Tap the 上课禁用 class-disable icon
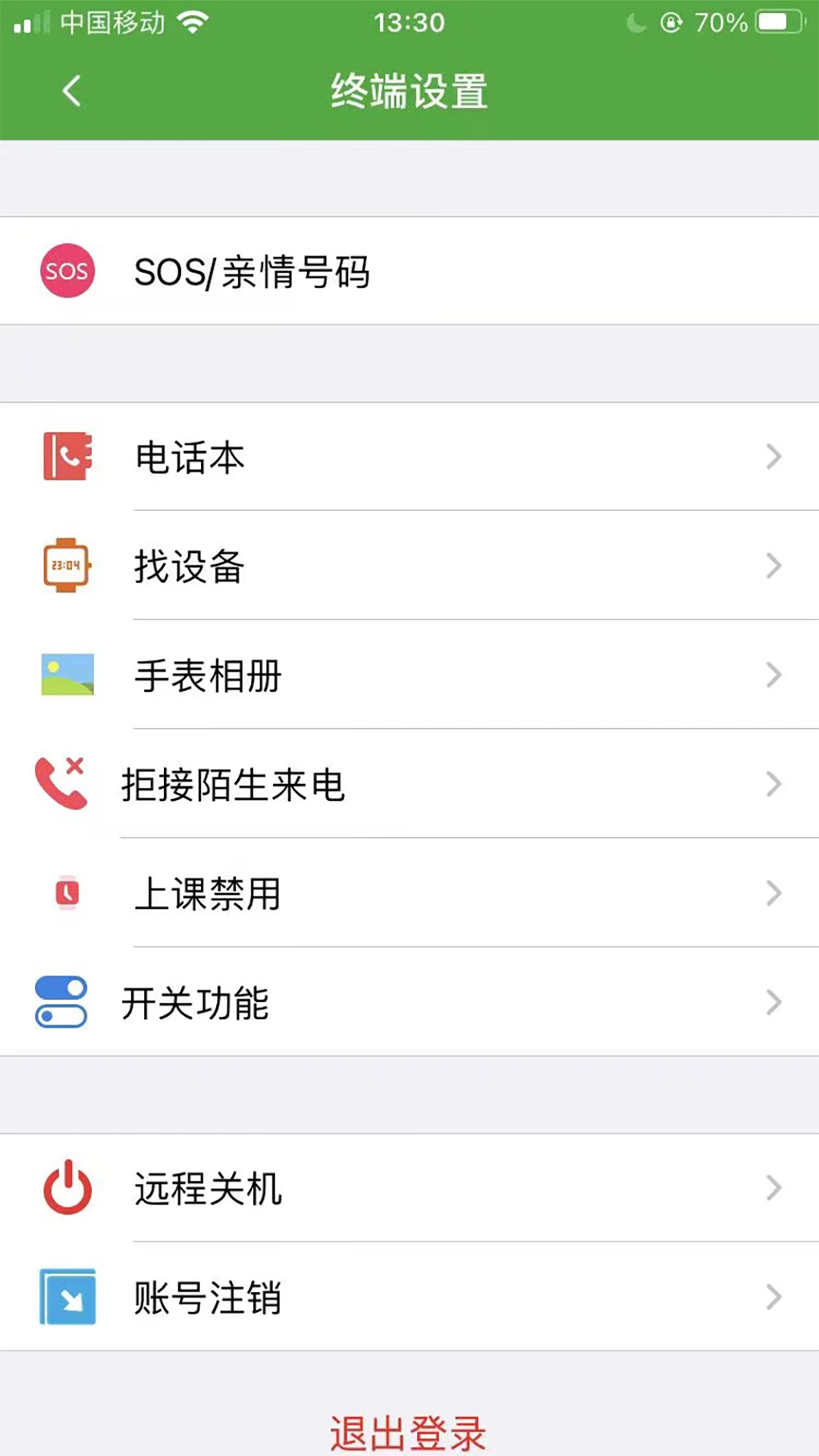 tap(67, 893)
